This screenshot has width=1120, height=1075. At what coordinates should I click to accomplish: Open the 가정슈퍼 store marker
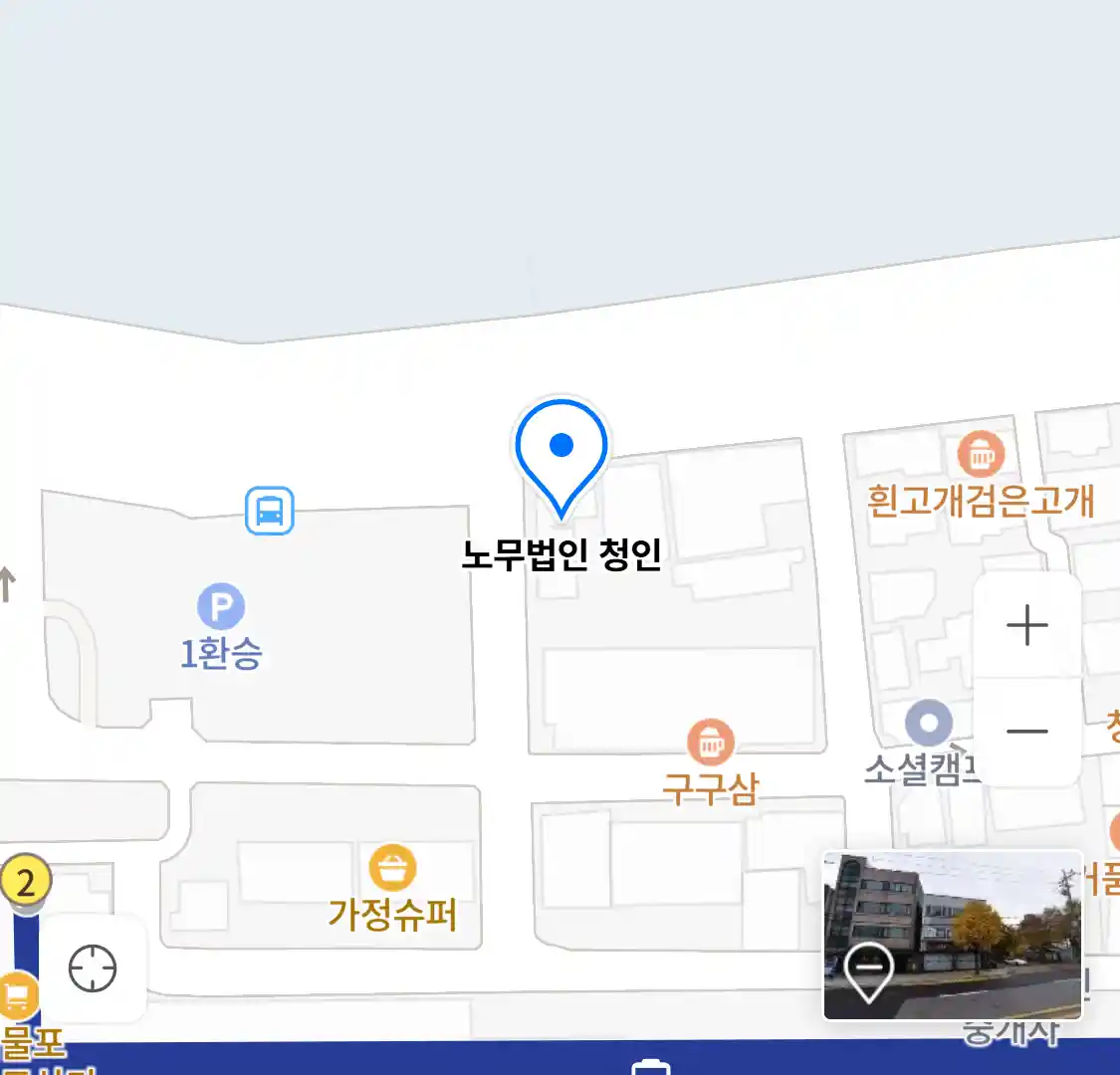392,868
